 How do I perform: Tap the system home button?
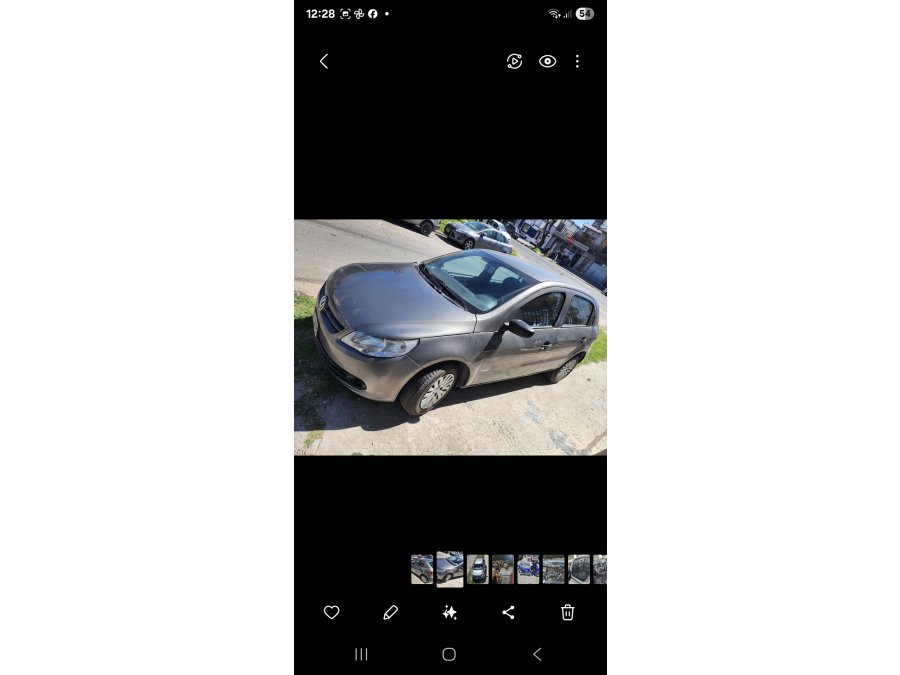click(449, 654)
